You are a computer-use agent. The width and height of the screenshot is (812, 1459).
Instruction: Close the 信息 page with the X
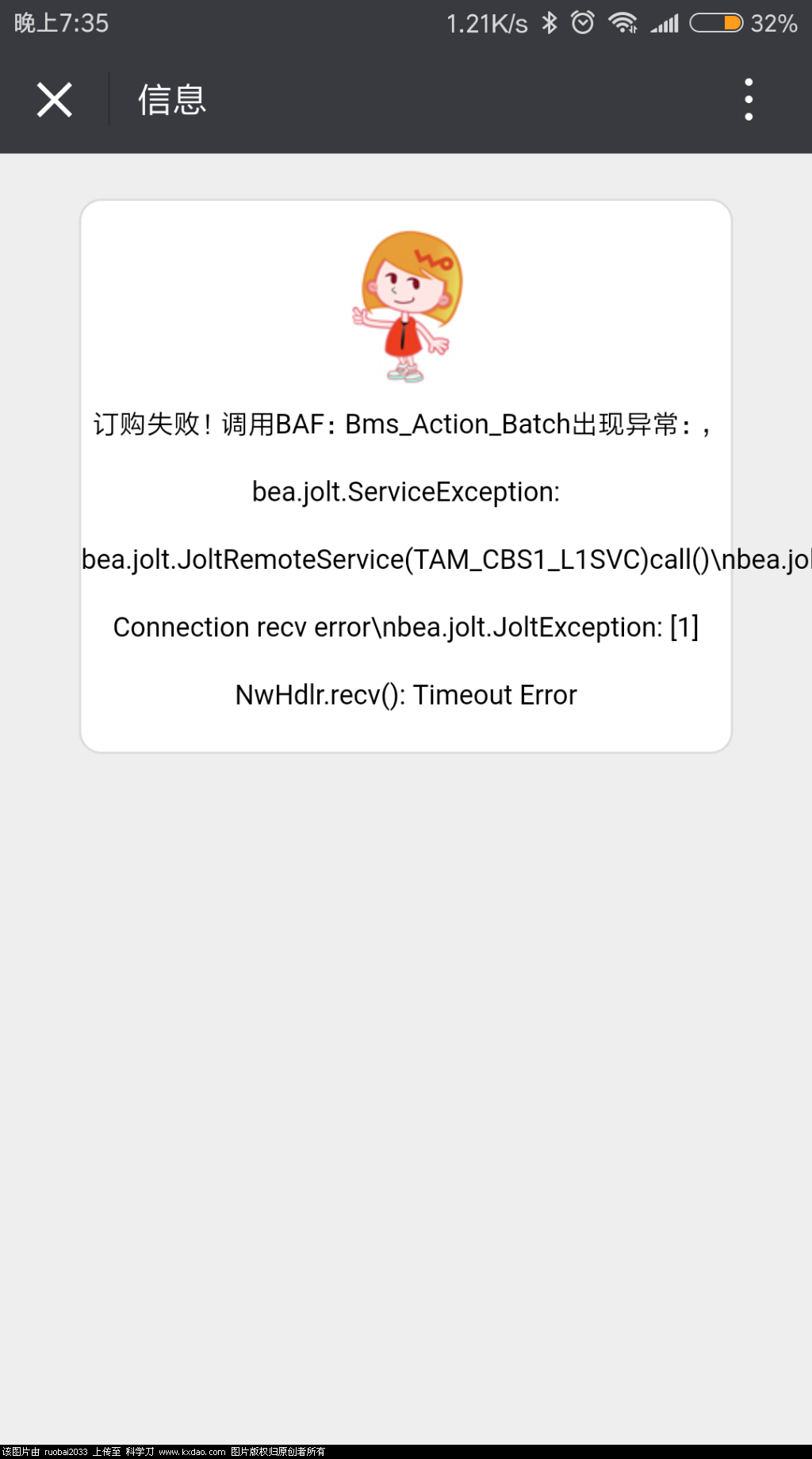53,99
